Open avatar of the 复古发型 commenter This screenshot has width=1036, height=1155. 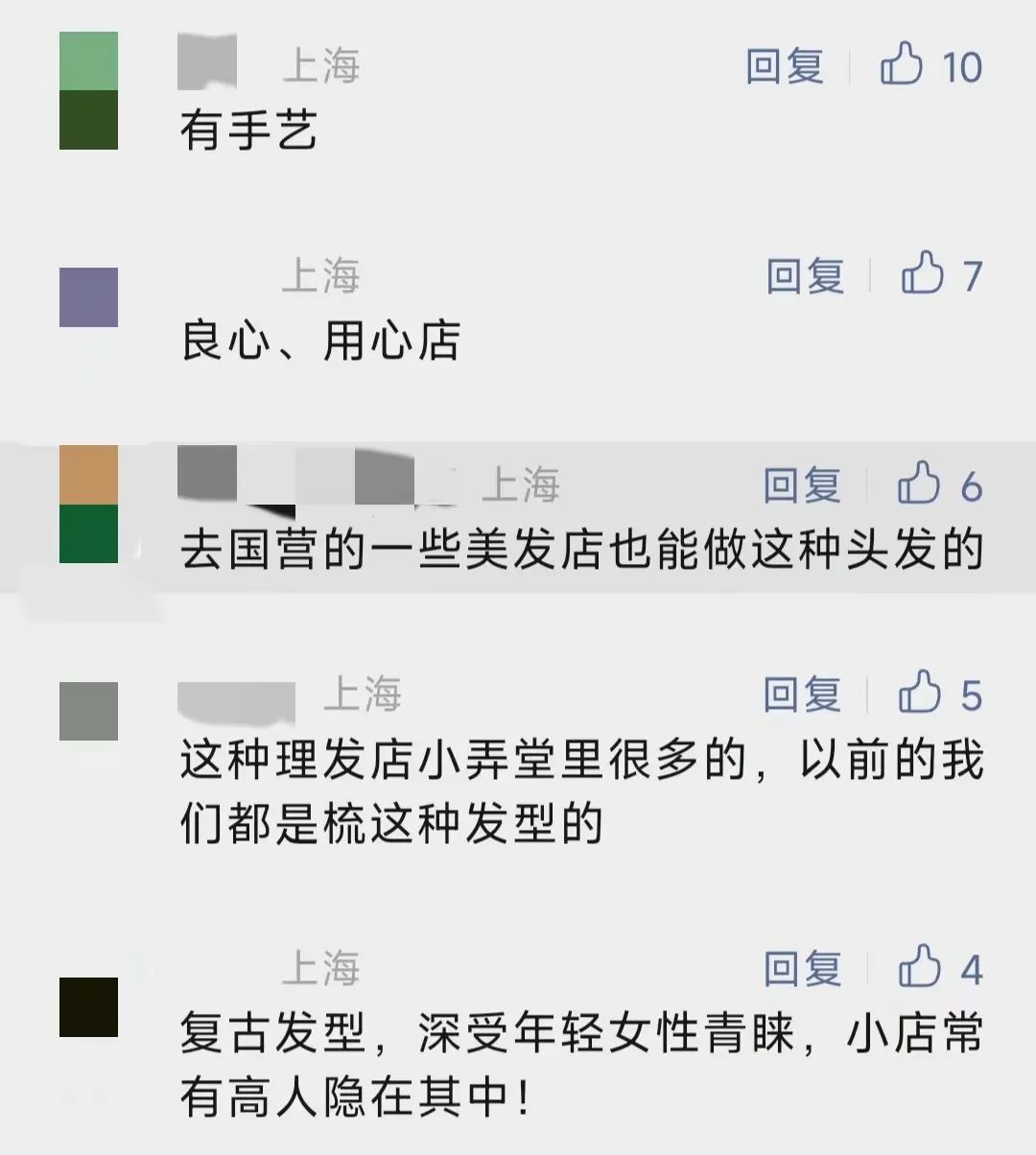[88, 1007]
